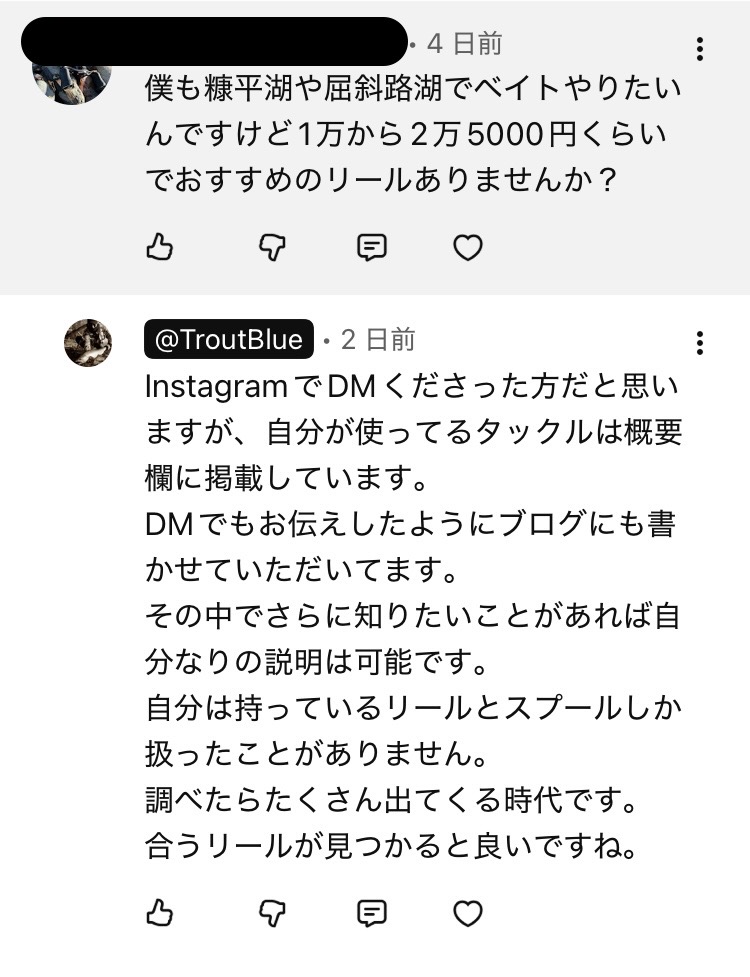Like @TroutBlue's reply
Viewport: 750px width, 977px height.
160,912
